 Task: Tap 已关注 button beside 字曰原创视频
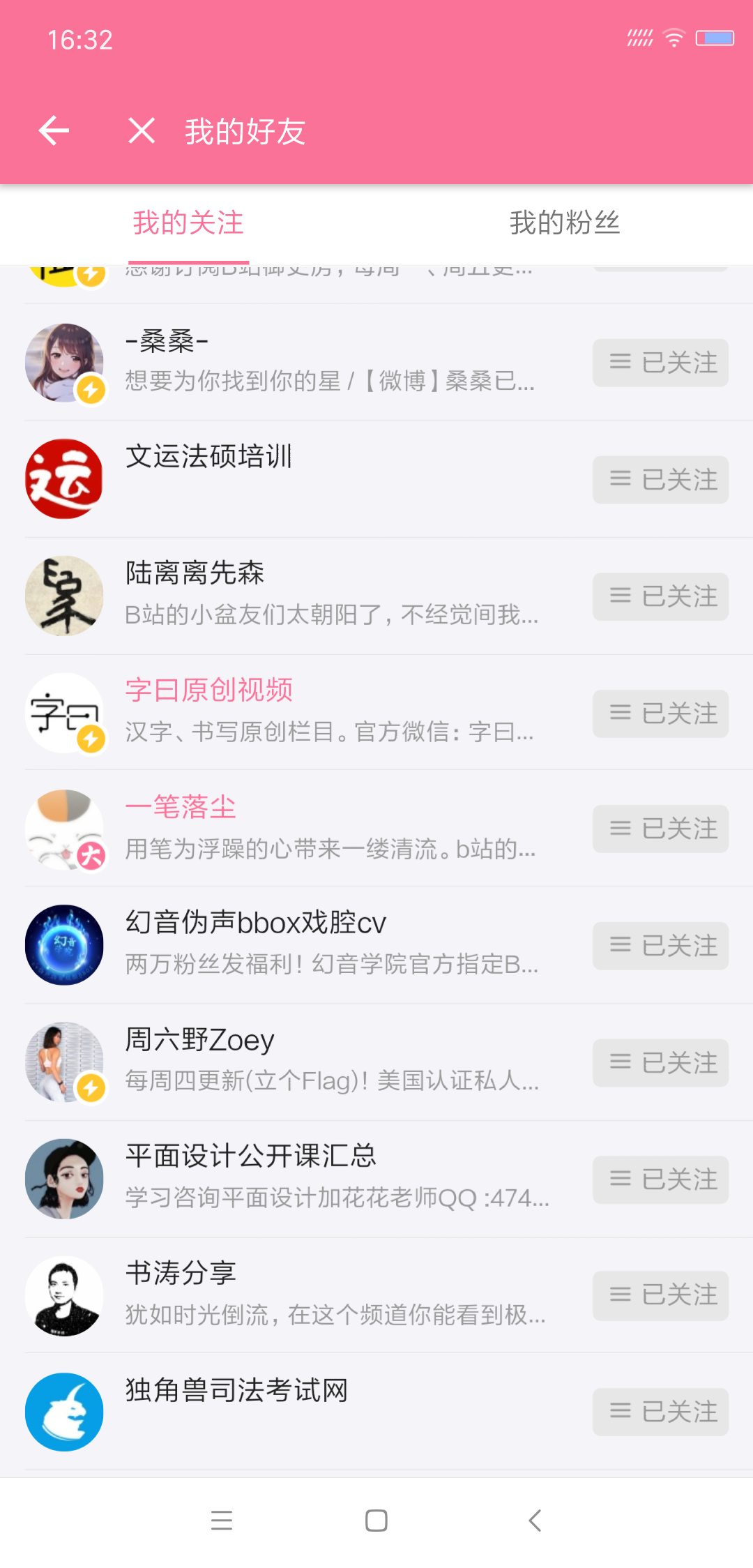pyautogui.click(x=660, y=714)
